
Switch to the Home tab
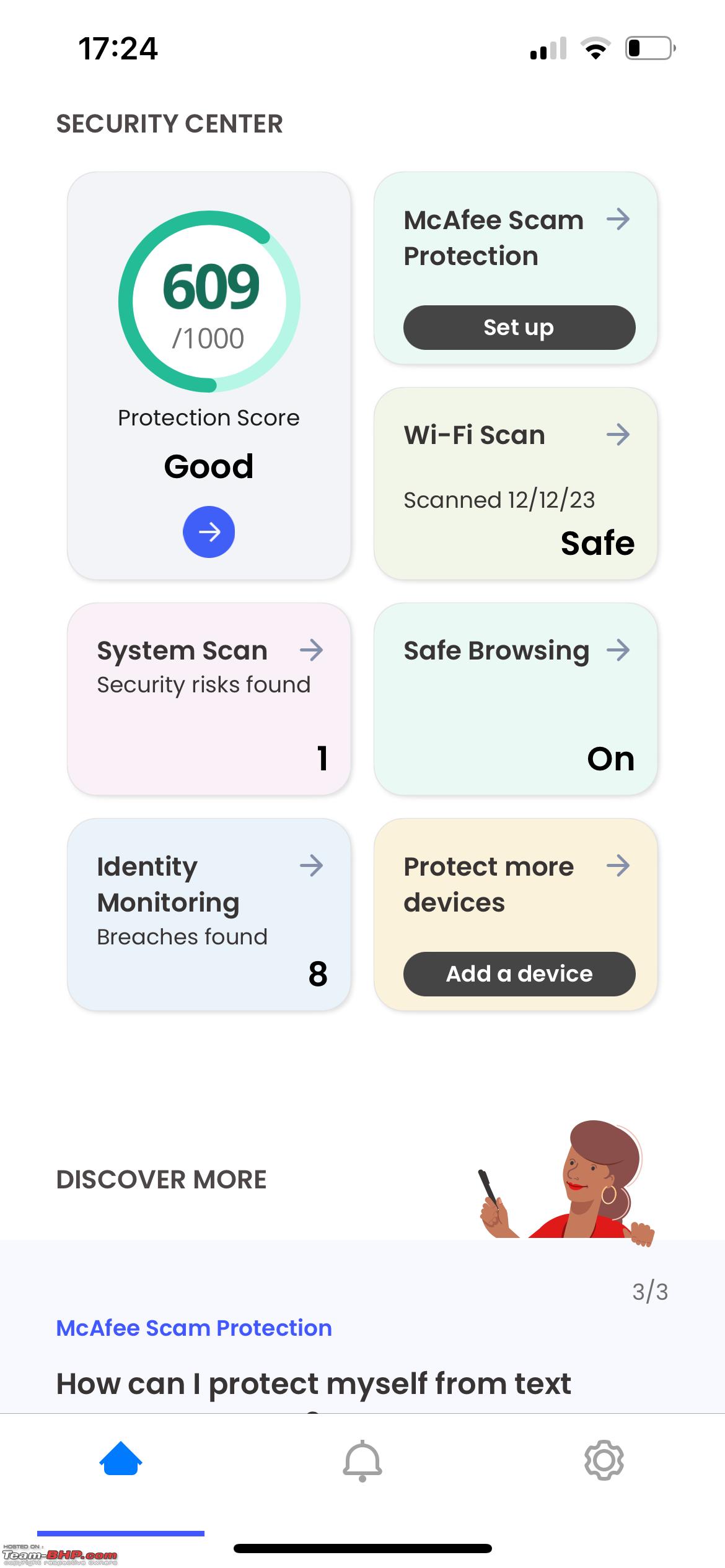(121, 1460)
